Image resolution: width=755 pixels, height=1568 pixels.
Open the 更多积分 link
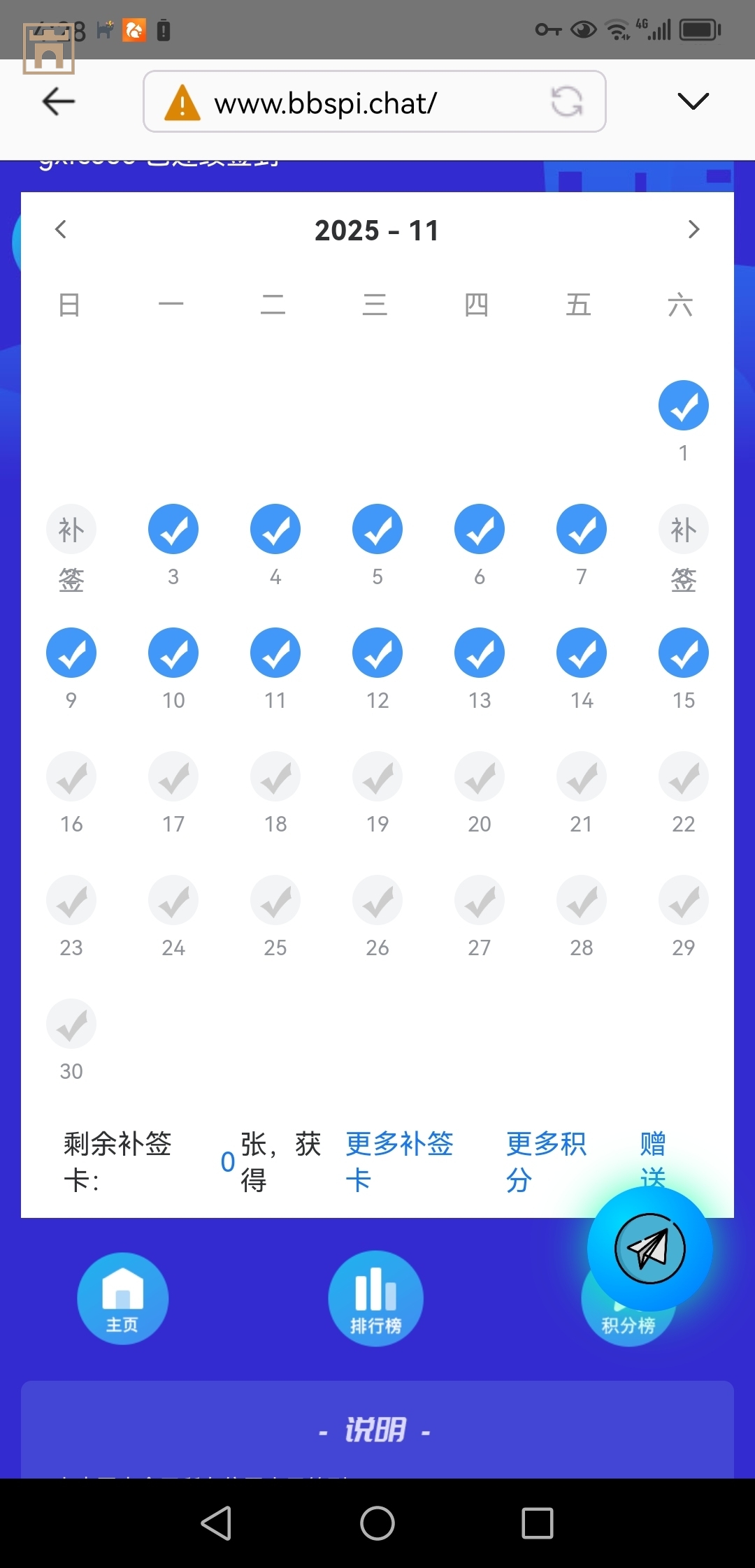pyautogui.click(x=546, y=1161)
